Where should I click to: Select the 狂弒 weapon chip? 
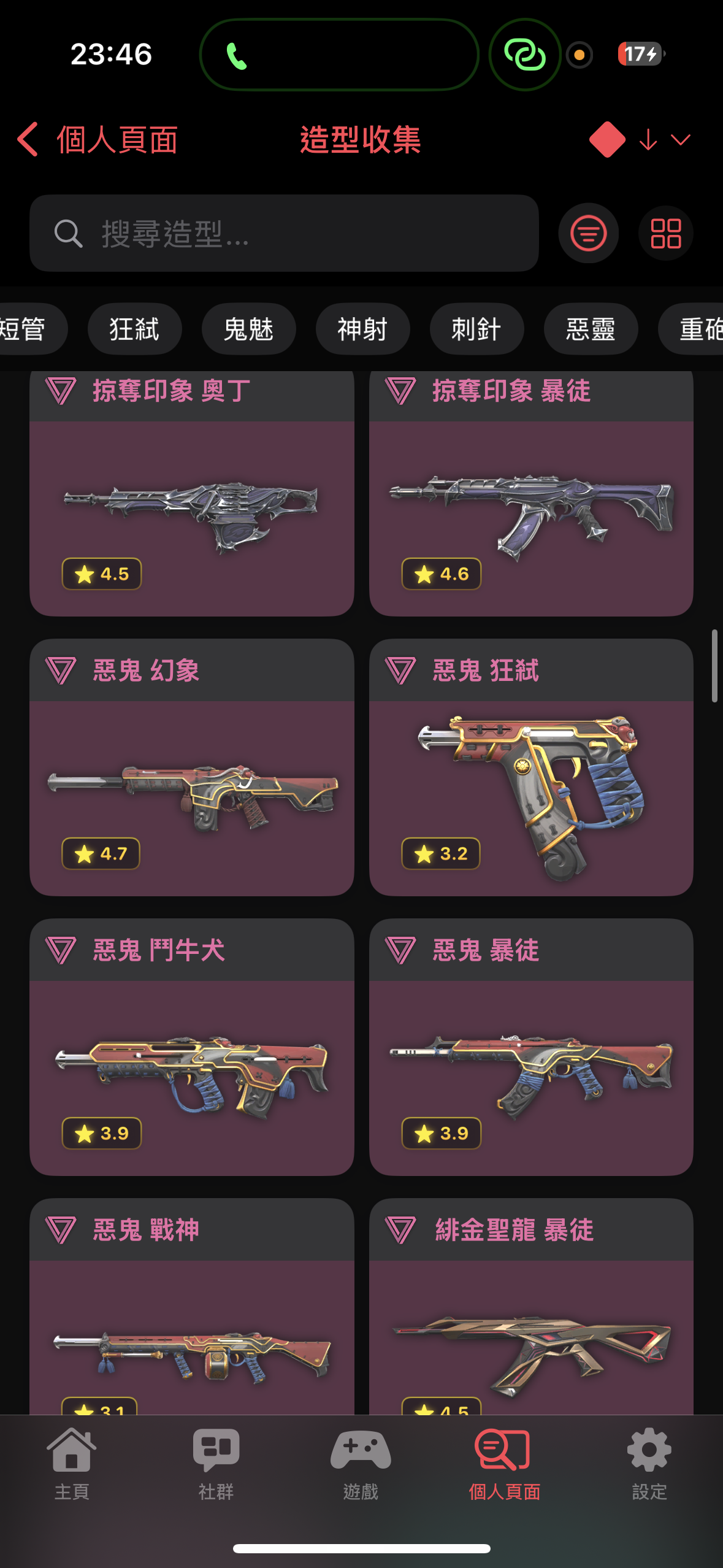coord(134,329)
